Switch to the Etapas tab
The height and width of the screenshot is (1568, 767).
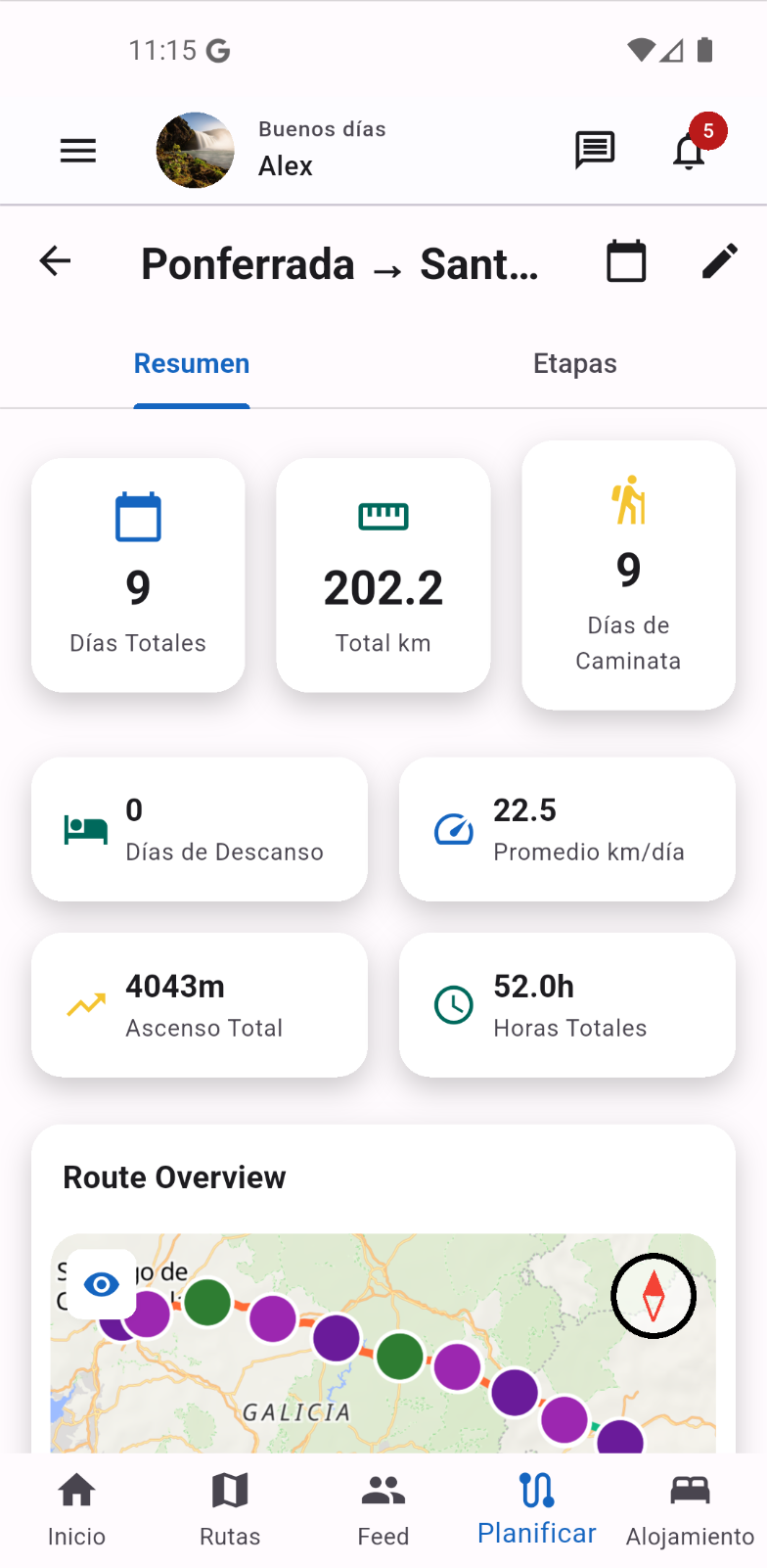click(x=574, y=364)
